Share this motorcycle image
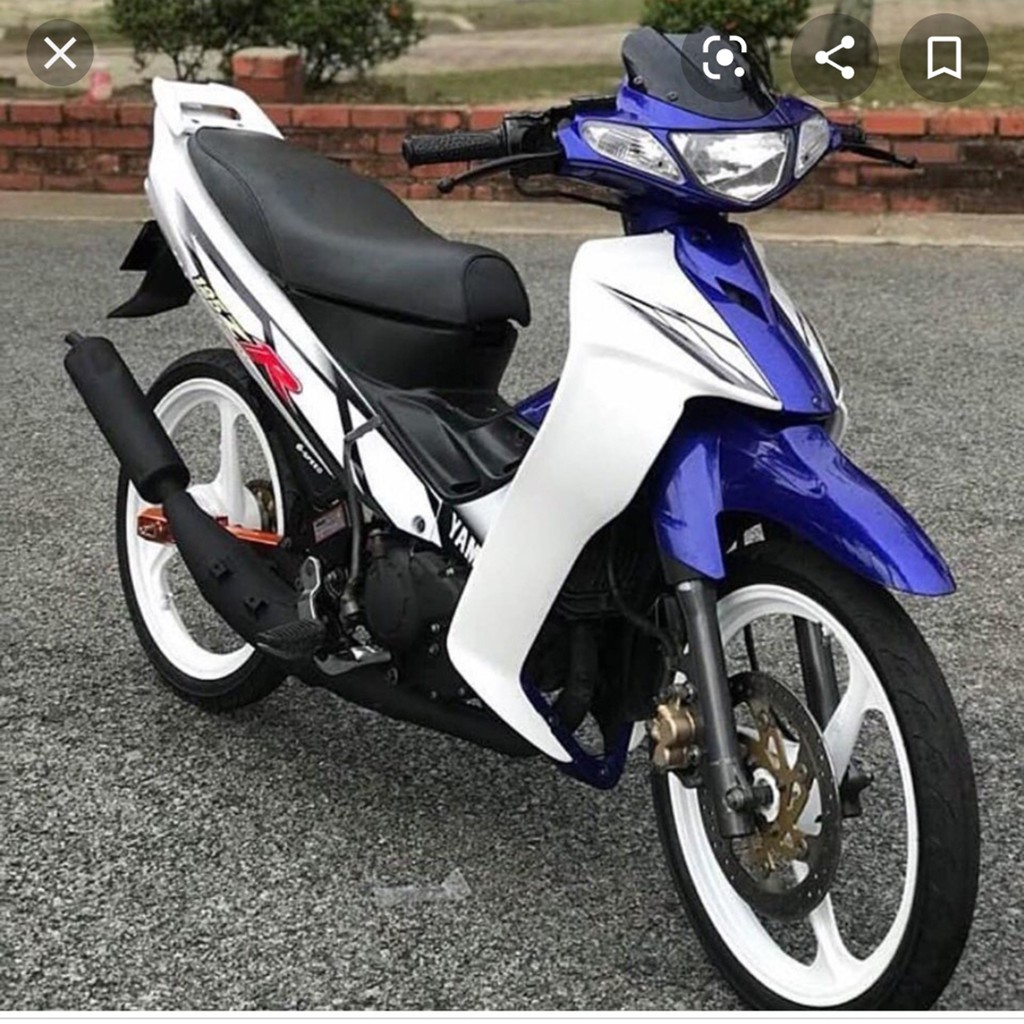Image resolution: width=1024 pixels, height=1024 pixels. pos(835,57)
